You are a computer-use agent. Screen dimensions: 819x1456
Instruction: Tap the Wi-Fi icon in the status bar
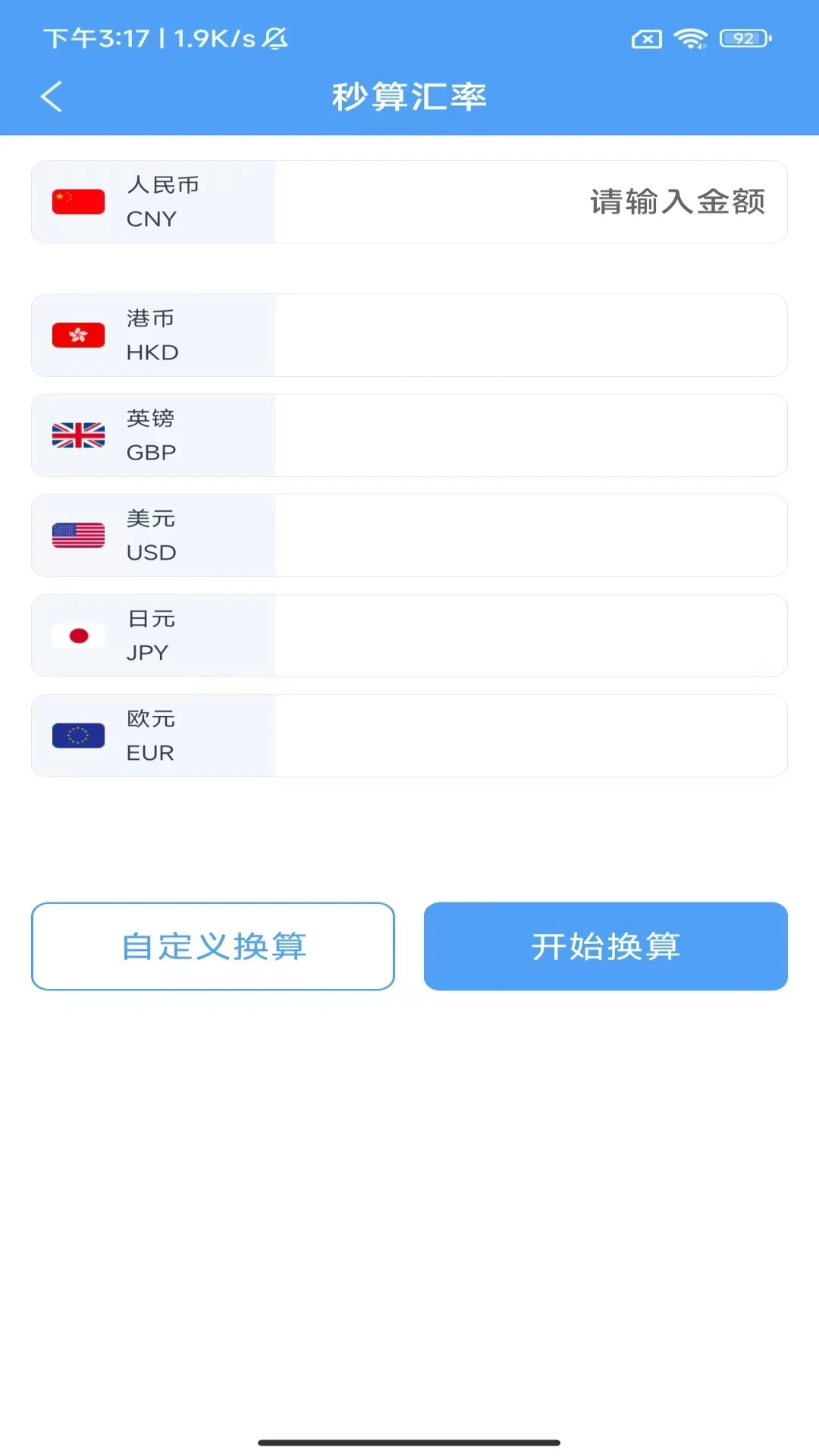click(x=691, y=38)
